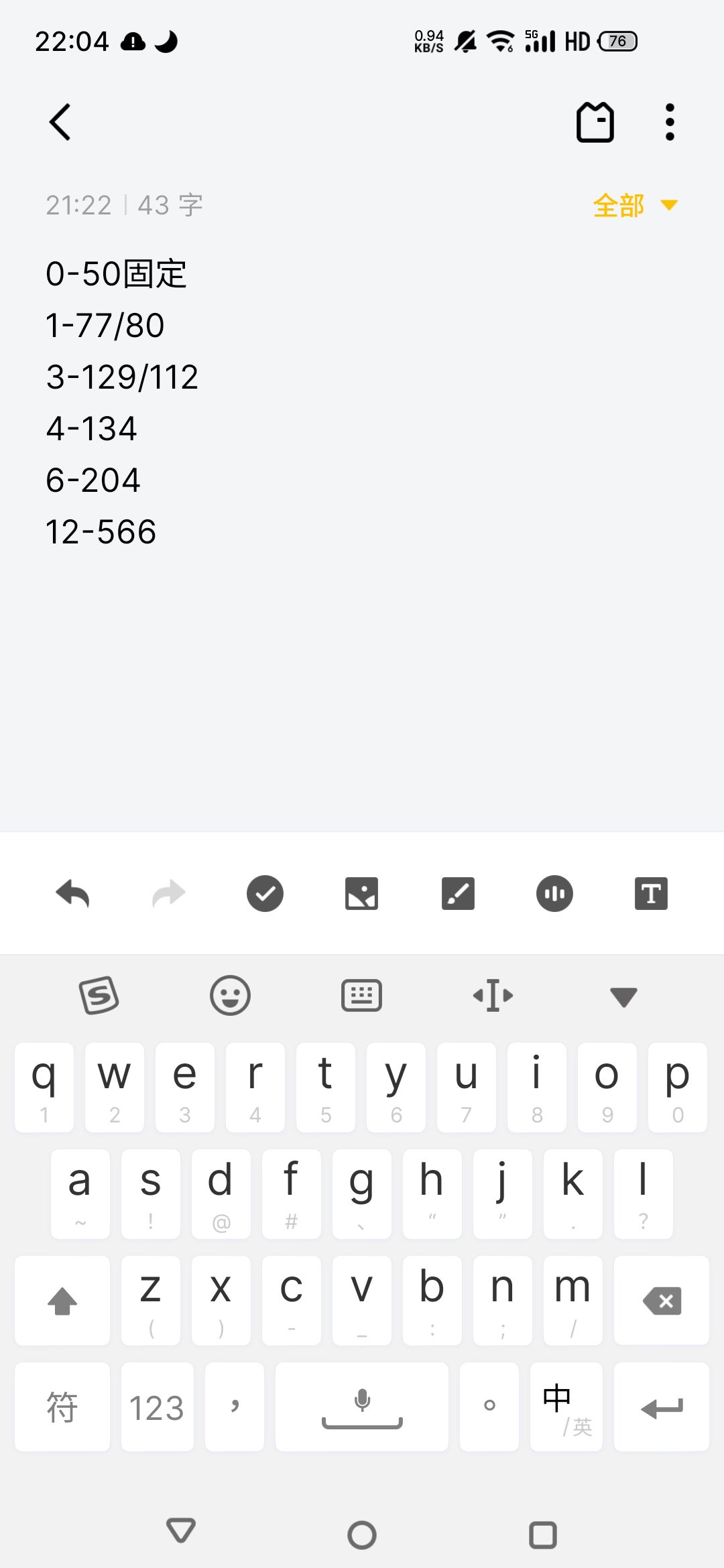Screen dimensions: 724x1568
Task: Insert a checklist item with checkmark icon
Action: (x=265, y=893)
